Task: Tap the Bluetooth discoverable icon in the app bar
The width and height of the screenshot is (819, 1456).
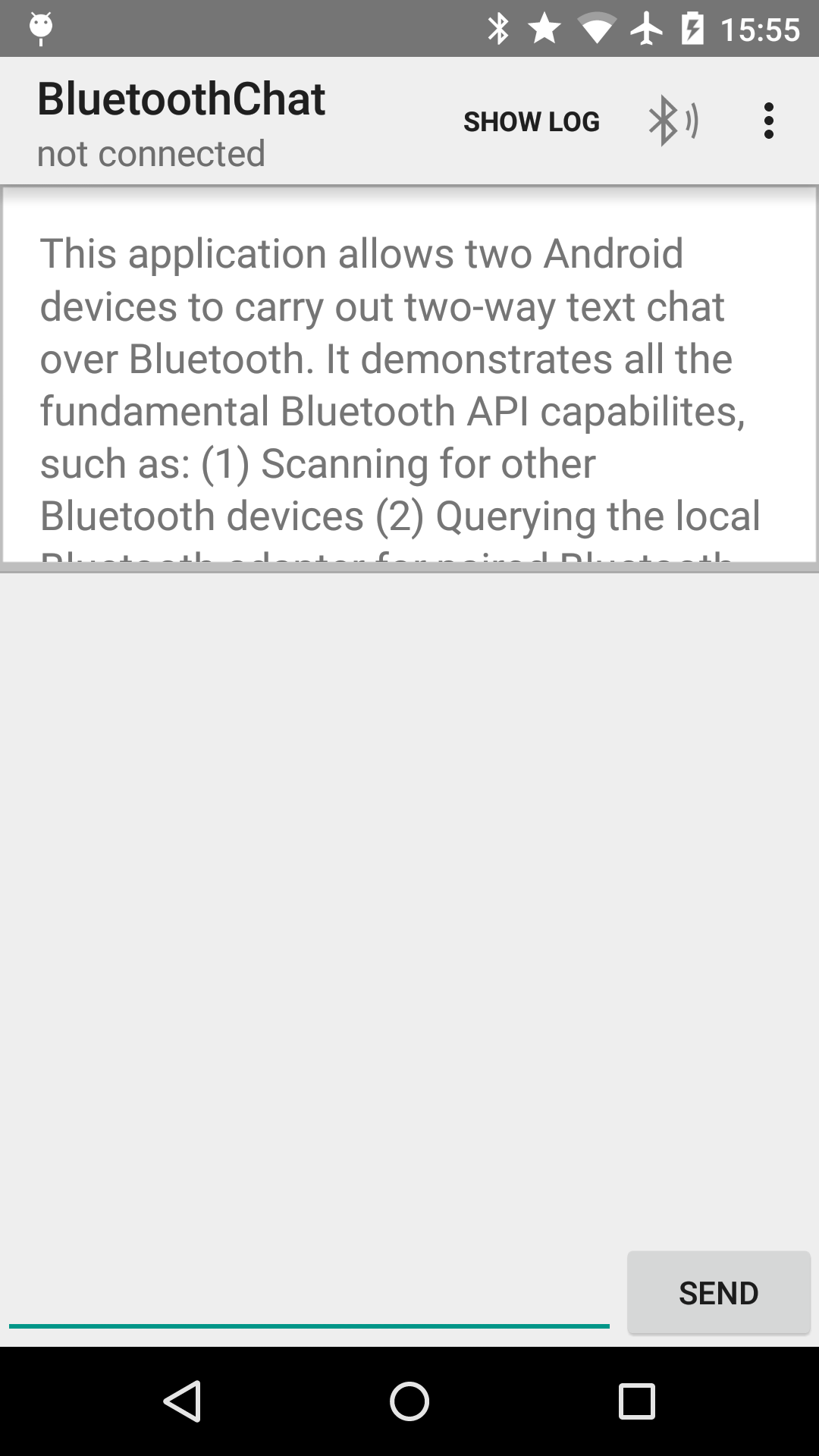Action: [x=673, y=121]
